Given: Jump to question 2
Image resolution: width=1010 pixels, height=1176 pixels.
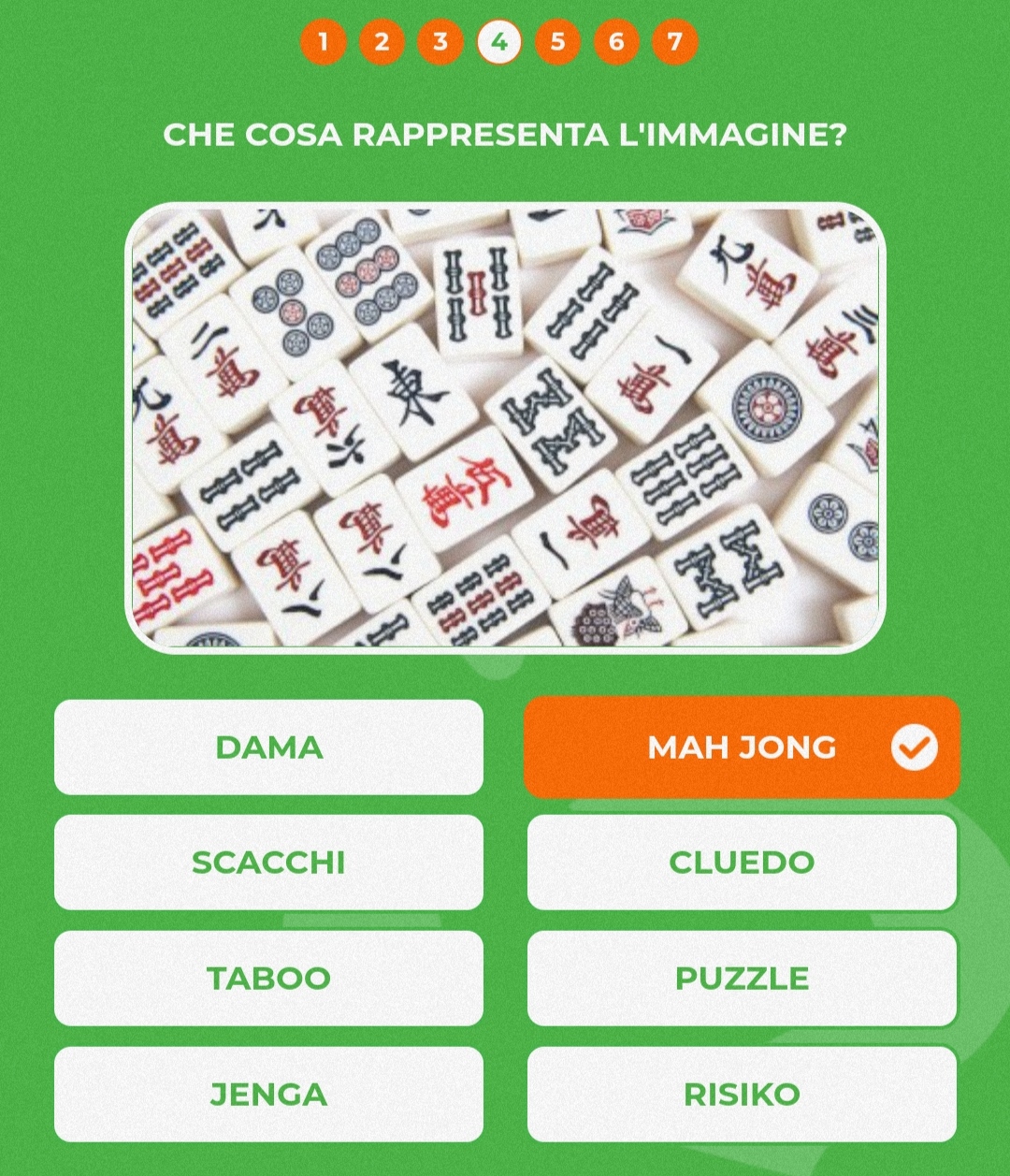Looking at the screenshot, I should click(x=382, y=42).
